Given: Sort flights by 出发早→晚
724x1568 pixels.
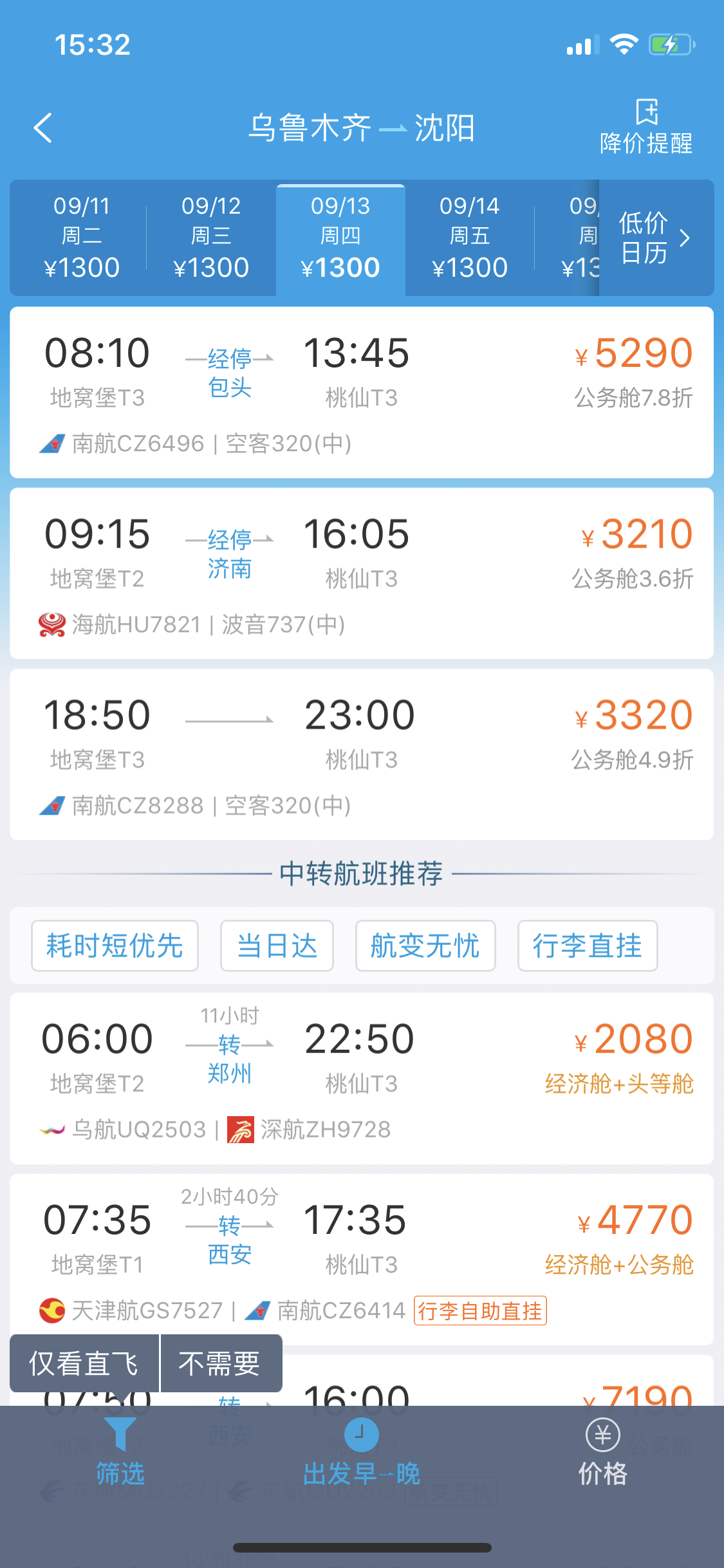Looking at the screenshot, I should (x=361, y=1455).
